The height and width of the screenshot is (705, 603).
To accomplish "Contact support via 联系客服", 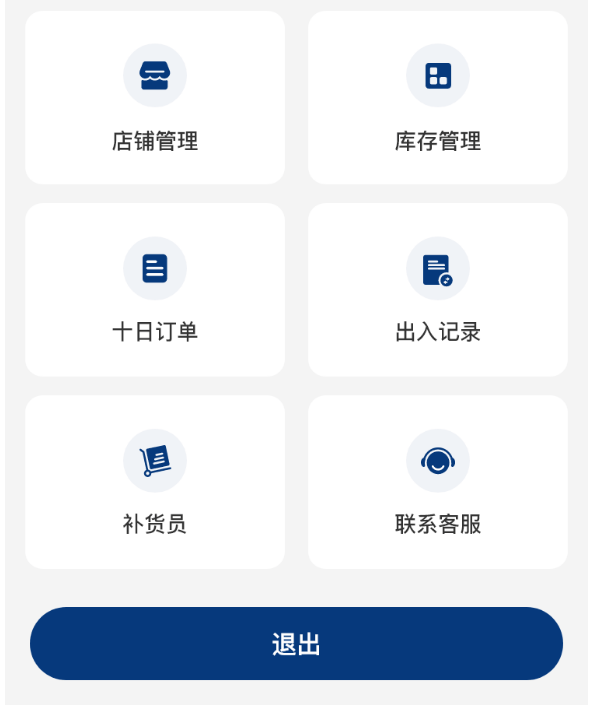I will (438, 482).
